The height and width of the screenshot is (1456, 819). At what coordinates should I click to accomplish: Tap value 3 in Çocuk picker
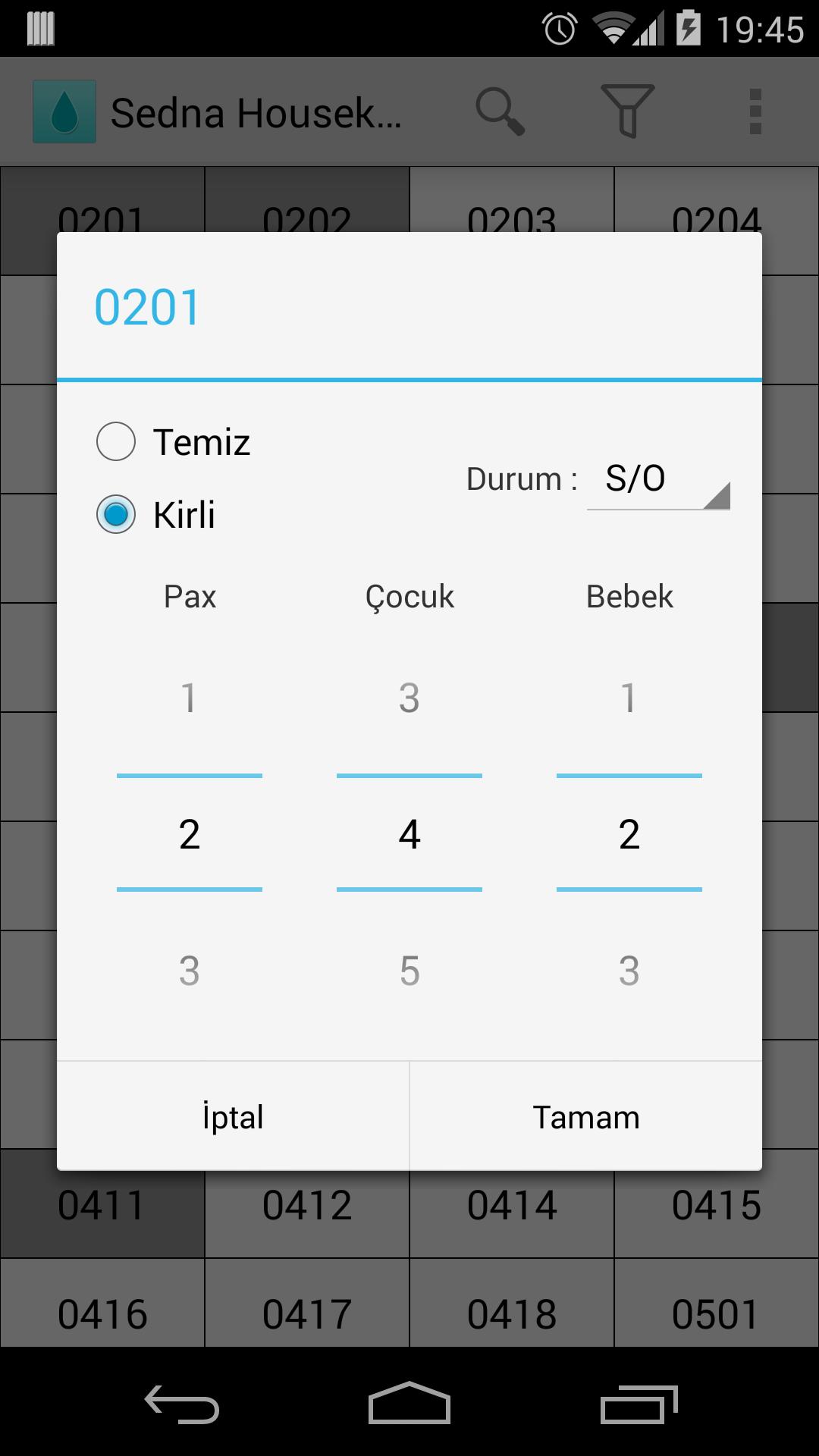coord(409,698)
